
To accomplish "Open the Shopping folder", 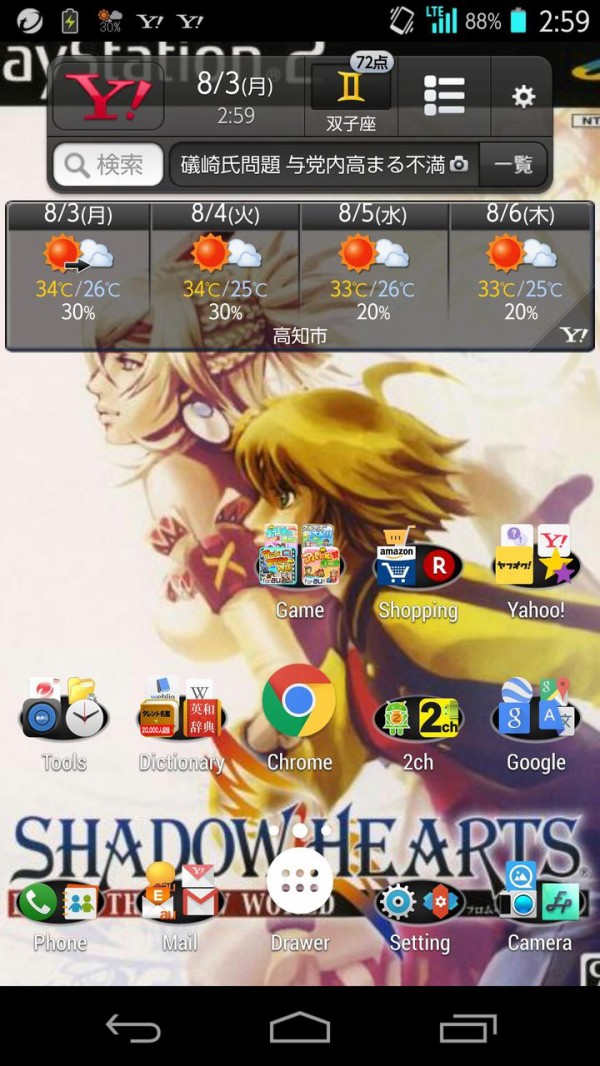I will pos(418,568).
